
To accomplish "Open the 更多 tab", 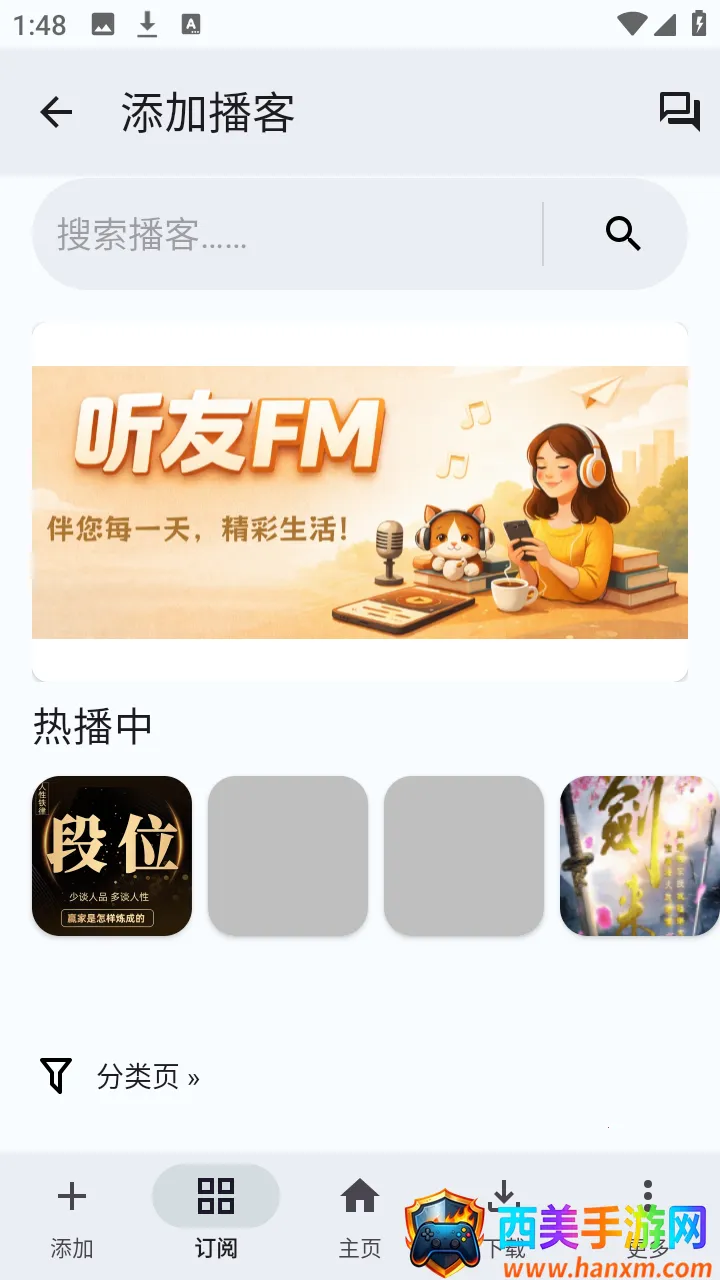I will (x=648, y=1214).
